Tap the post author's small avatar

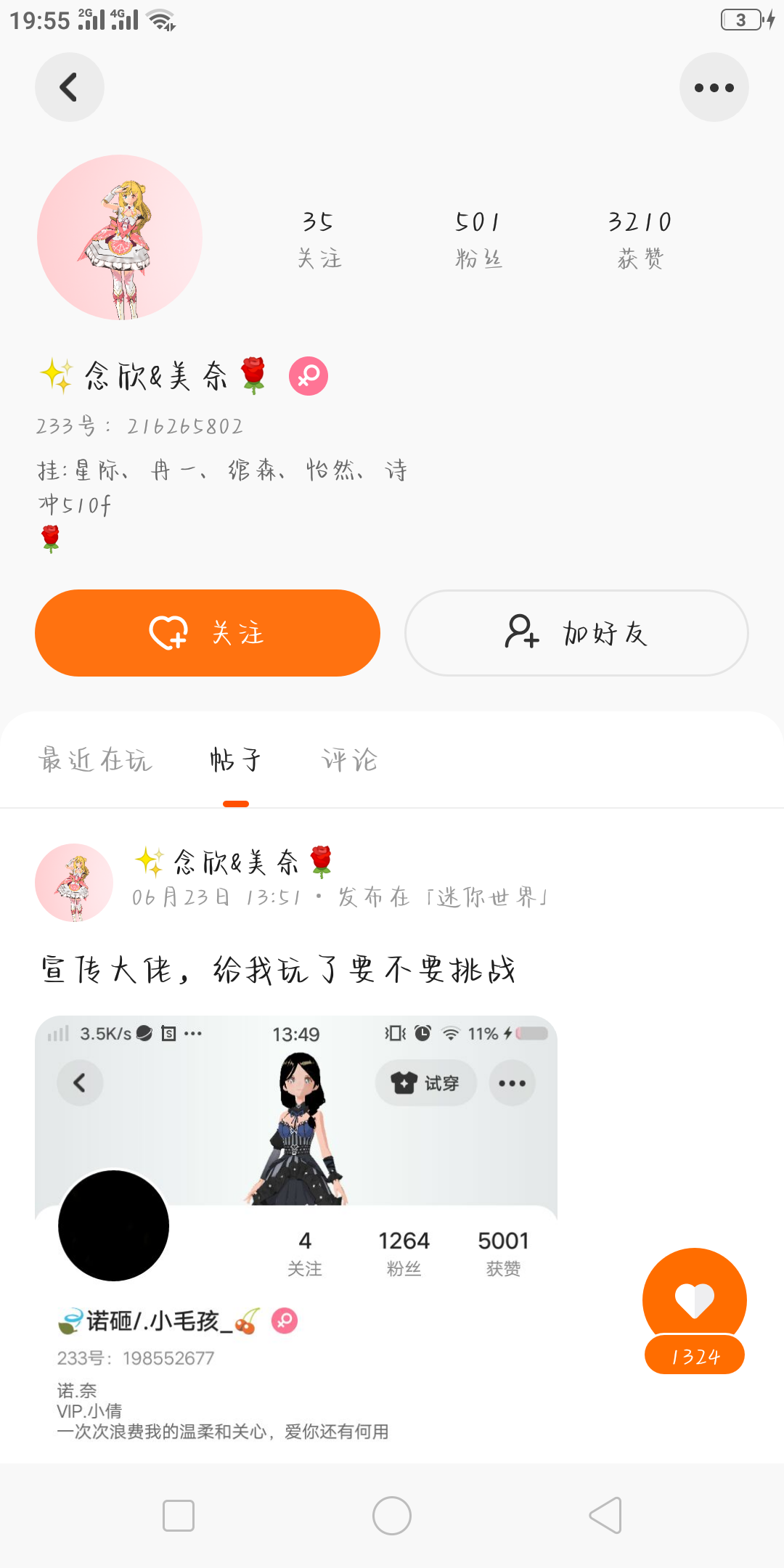[x=74, y=883]
